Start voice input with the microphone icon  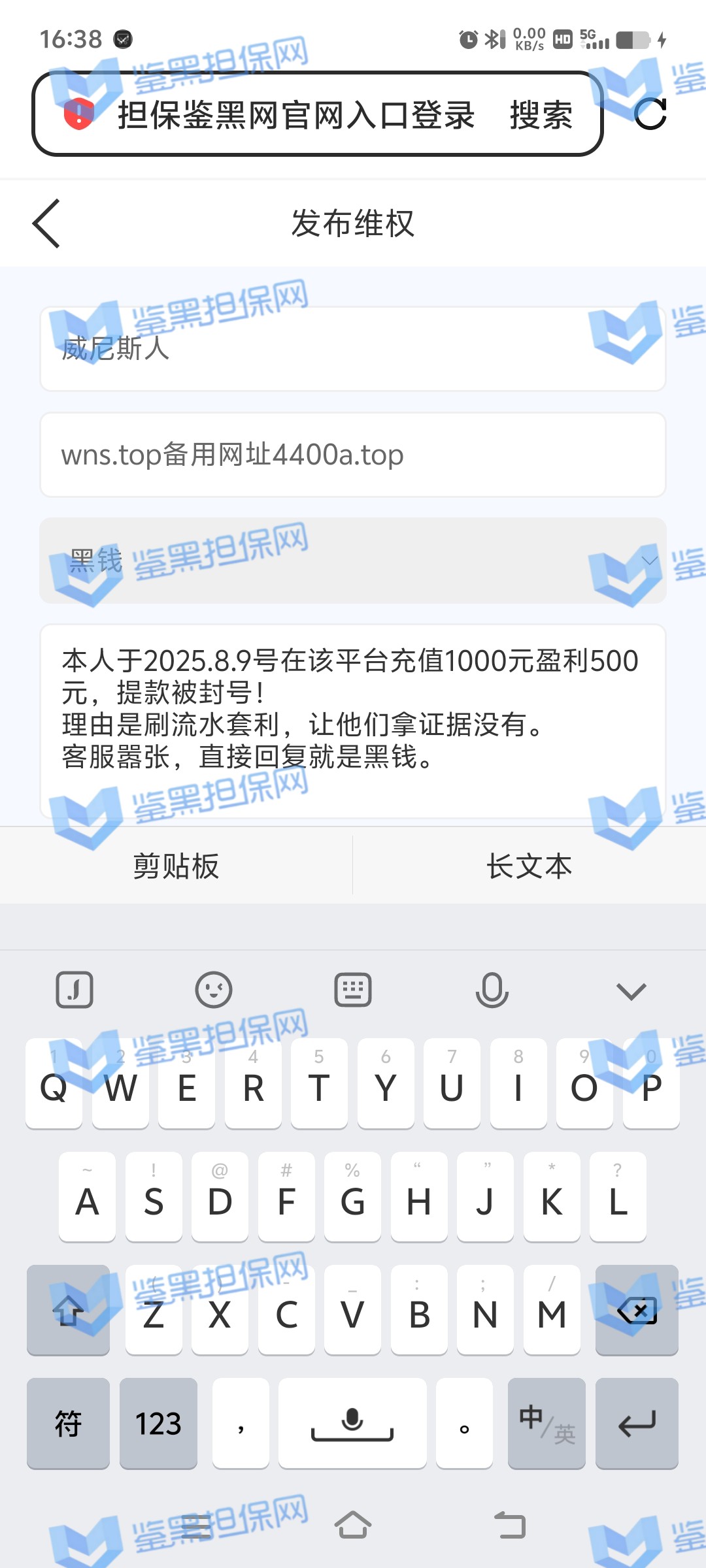[x=492, y=990]
